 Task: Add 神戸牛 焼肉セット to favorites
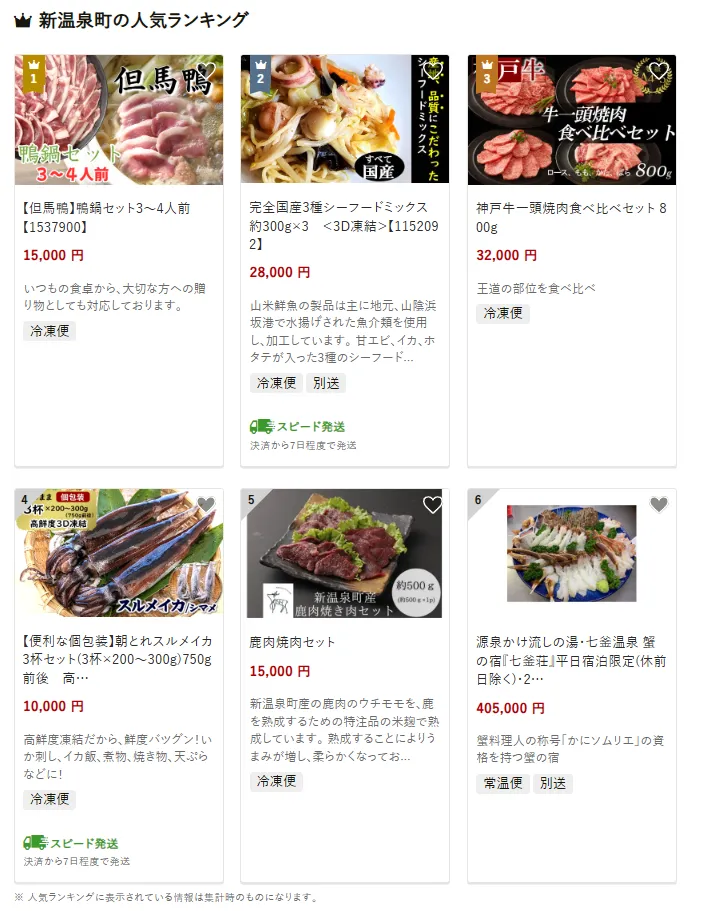[x=658, y=72]
